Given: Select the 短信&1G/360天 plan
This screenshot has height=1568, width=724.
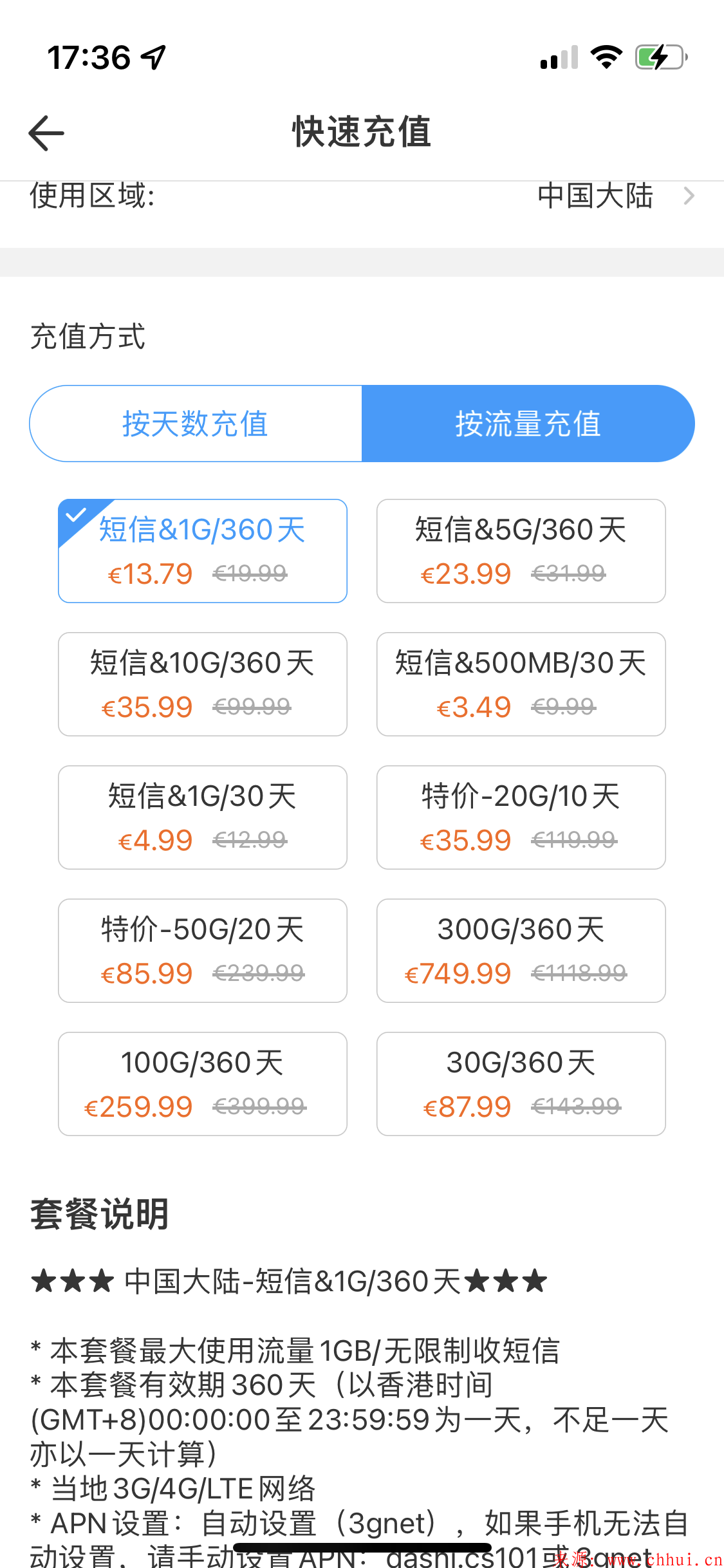Looking at the screenshot, I should coord(203,551).
